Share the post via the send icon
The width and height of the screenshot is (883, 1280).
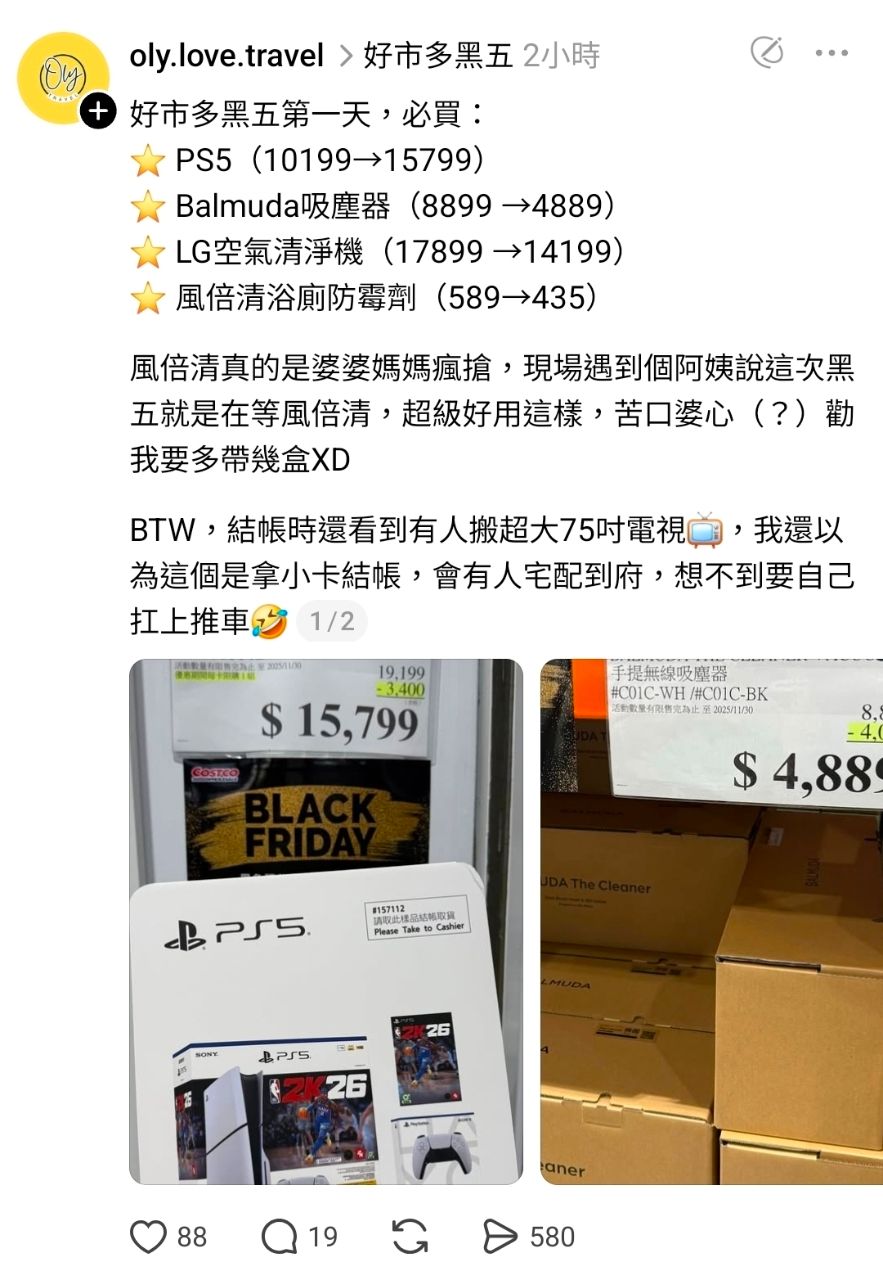click(x=500, y=1237)
